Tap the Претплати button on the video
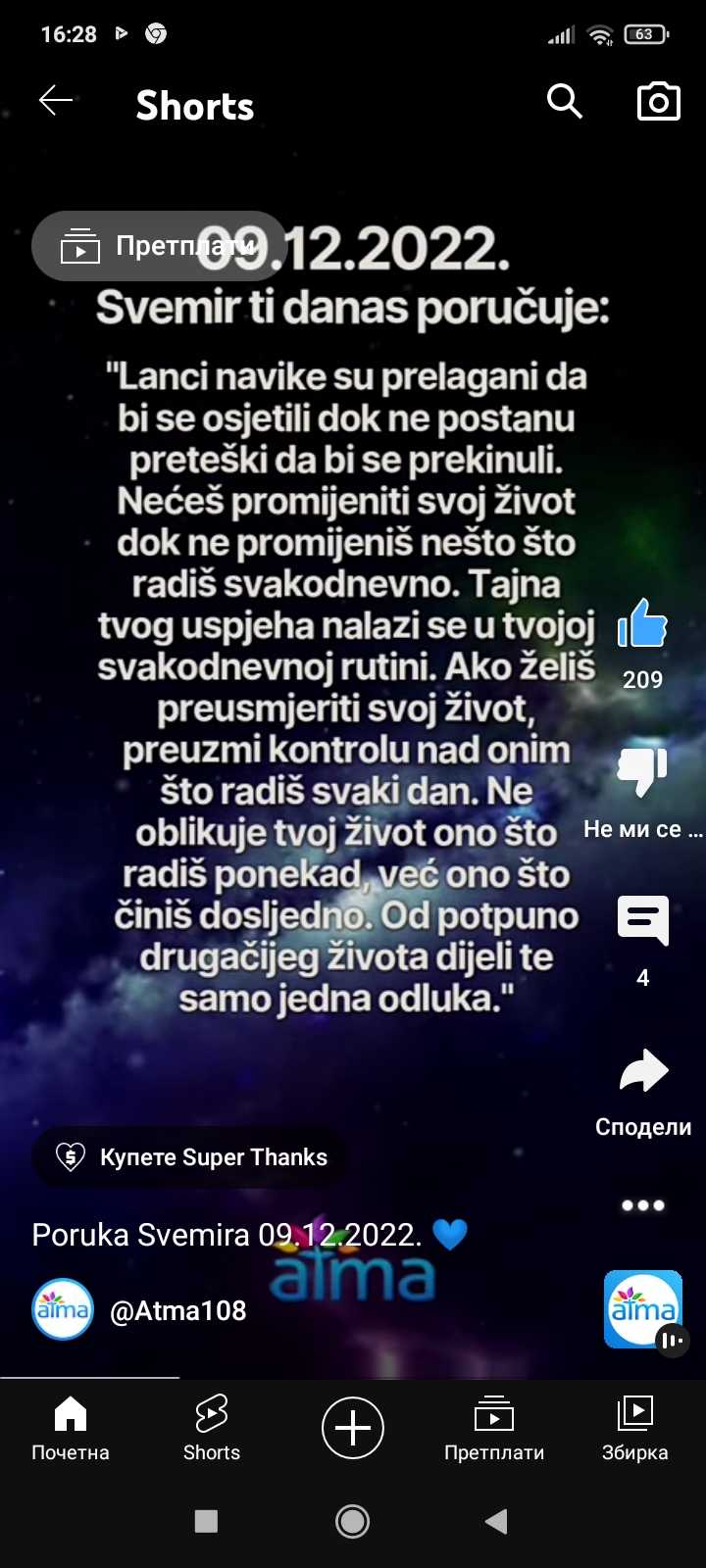Viewport: 706px width, 1568px height. [157, 246]
